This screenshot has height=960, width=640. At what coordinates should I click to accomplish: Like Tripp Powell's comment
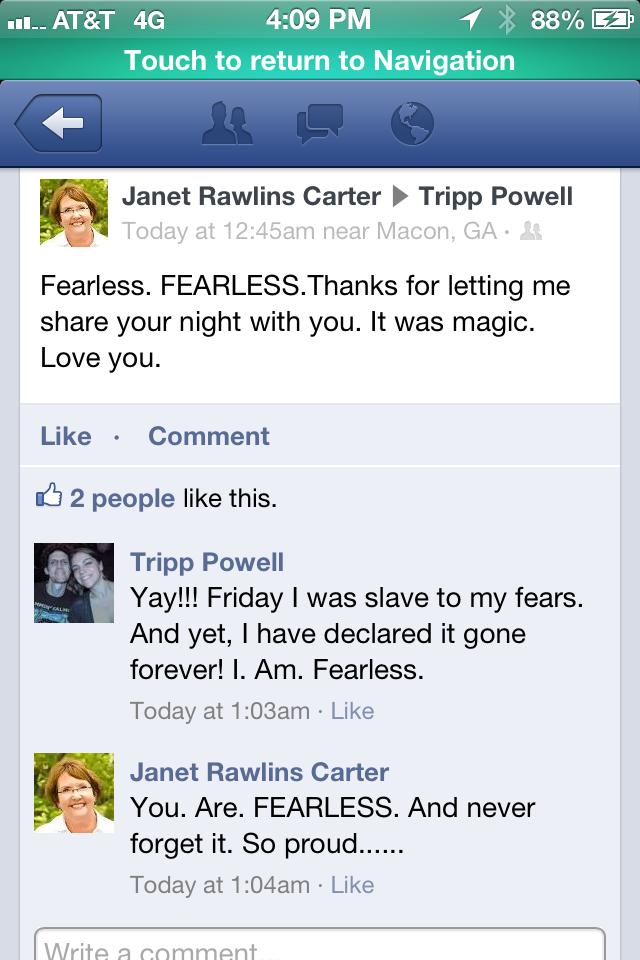pos(352,711)
